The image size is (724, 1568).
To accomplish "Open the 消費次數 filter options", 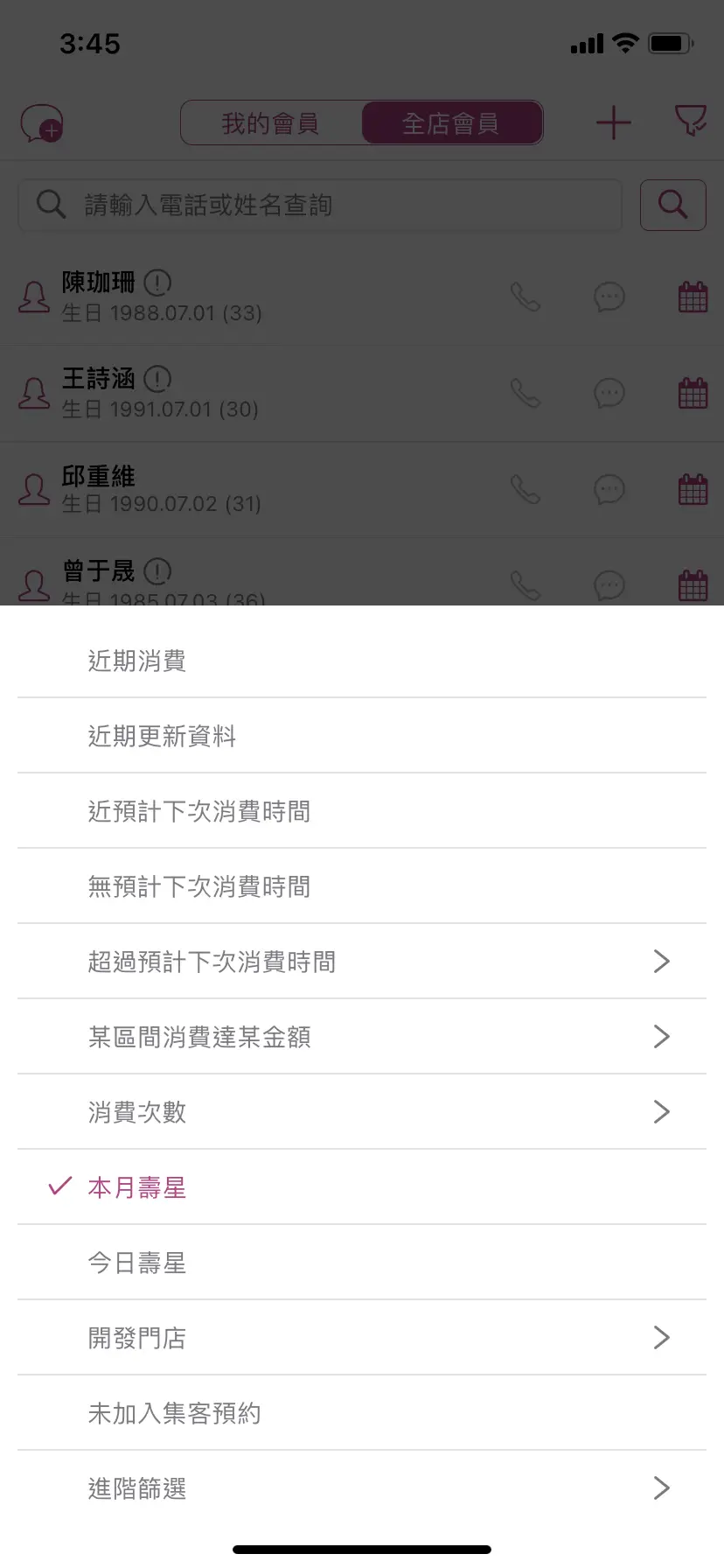I will [x=137, y=1112].
